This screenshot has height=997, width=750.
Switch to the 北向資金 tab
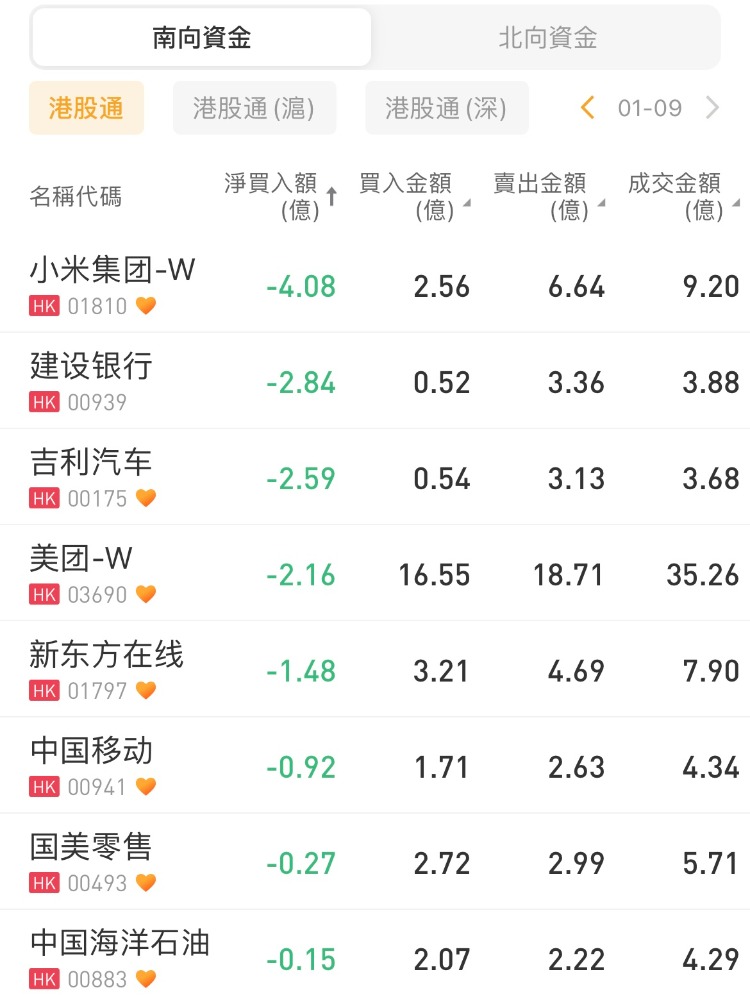click(x=547, y=38)
